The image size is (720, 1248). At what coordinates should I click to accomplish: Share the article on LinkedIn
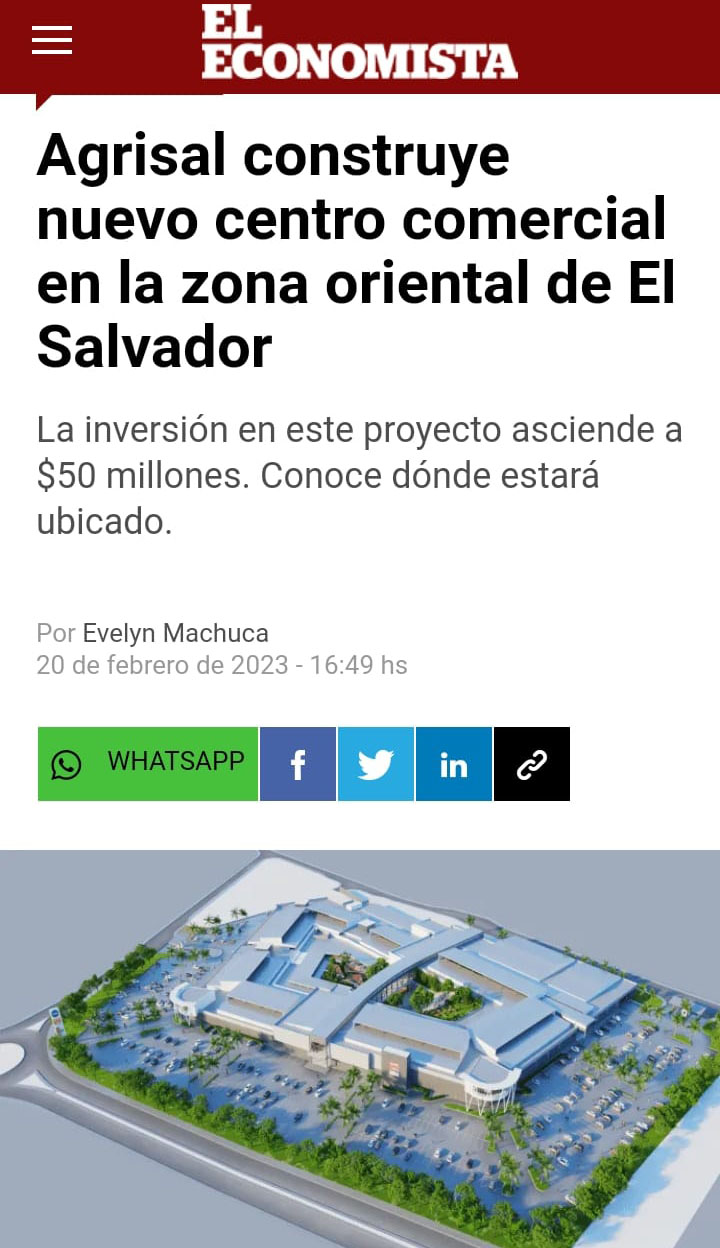(454, 764)
